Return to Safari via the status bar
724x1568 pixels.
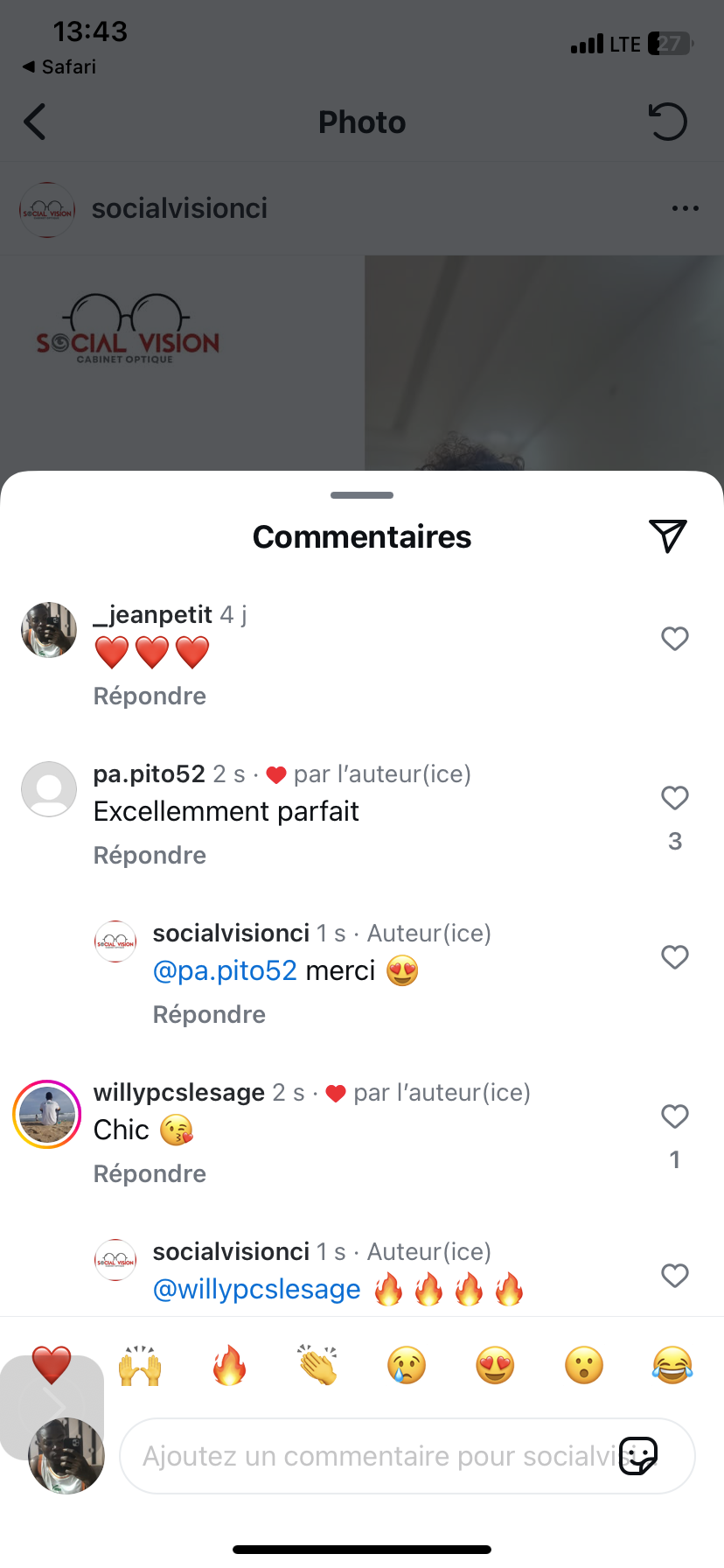[x=59, y=67]
